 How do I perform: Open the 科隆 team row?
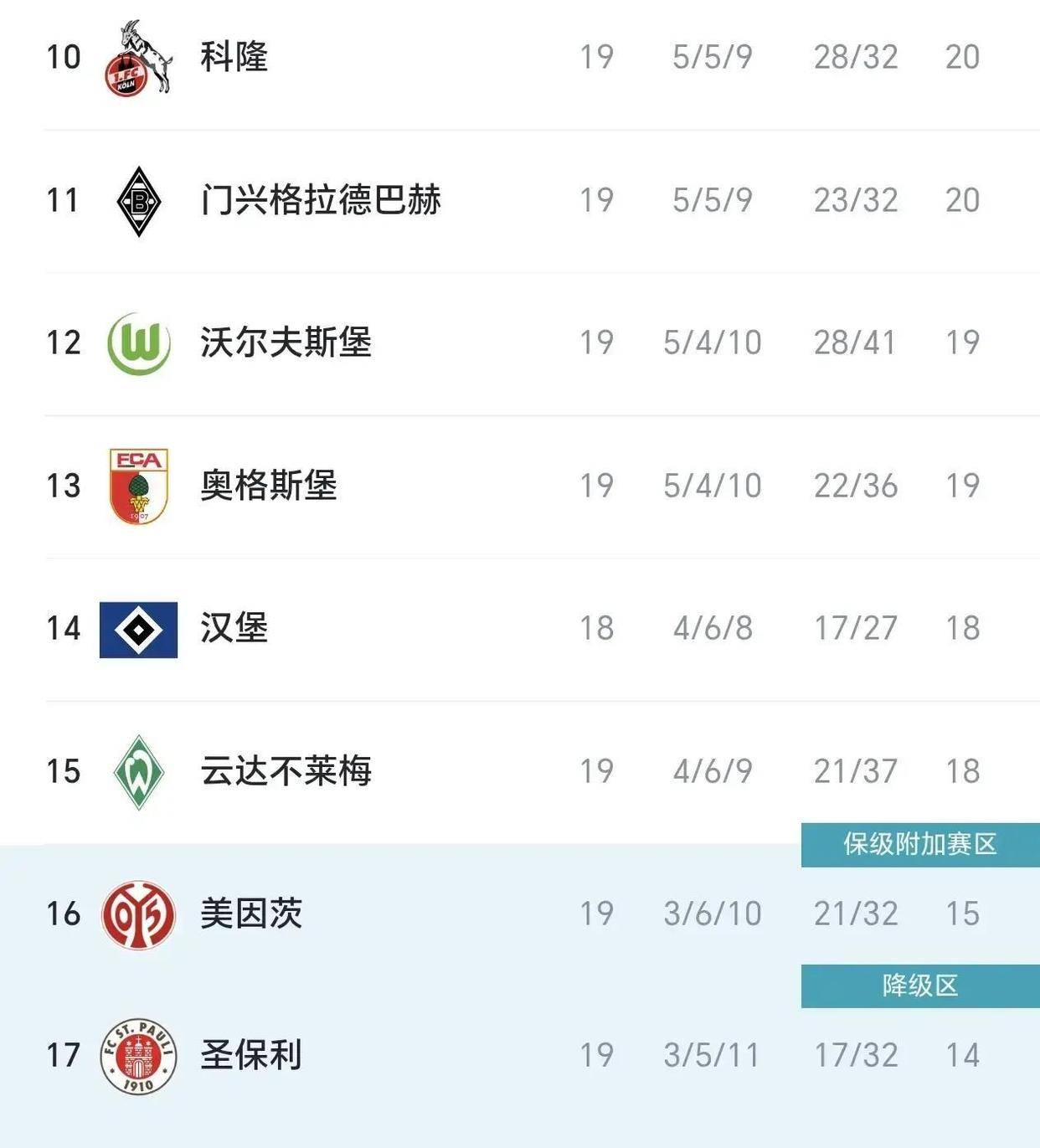[x=234, y=57]
